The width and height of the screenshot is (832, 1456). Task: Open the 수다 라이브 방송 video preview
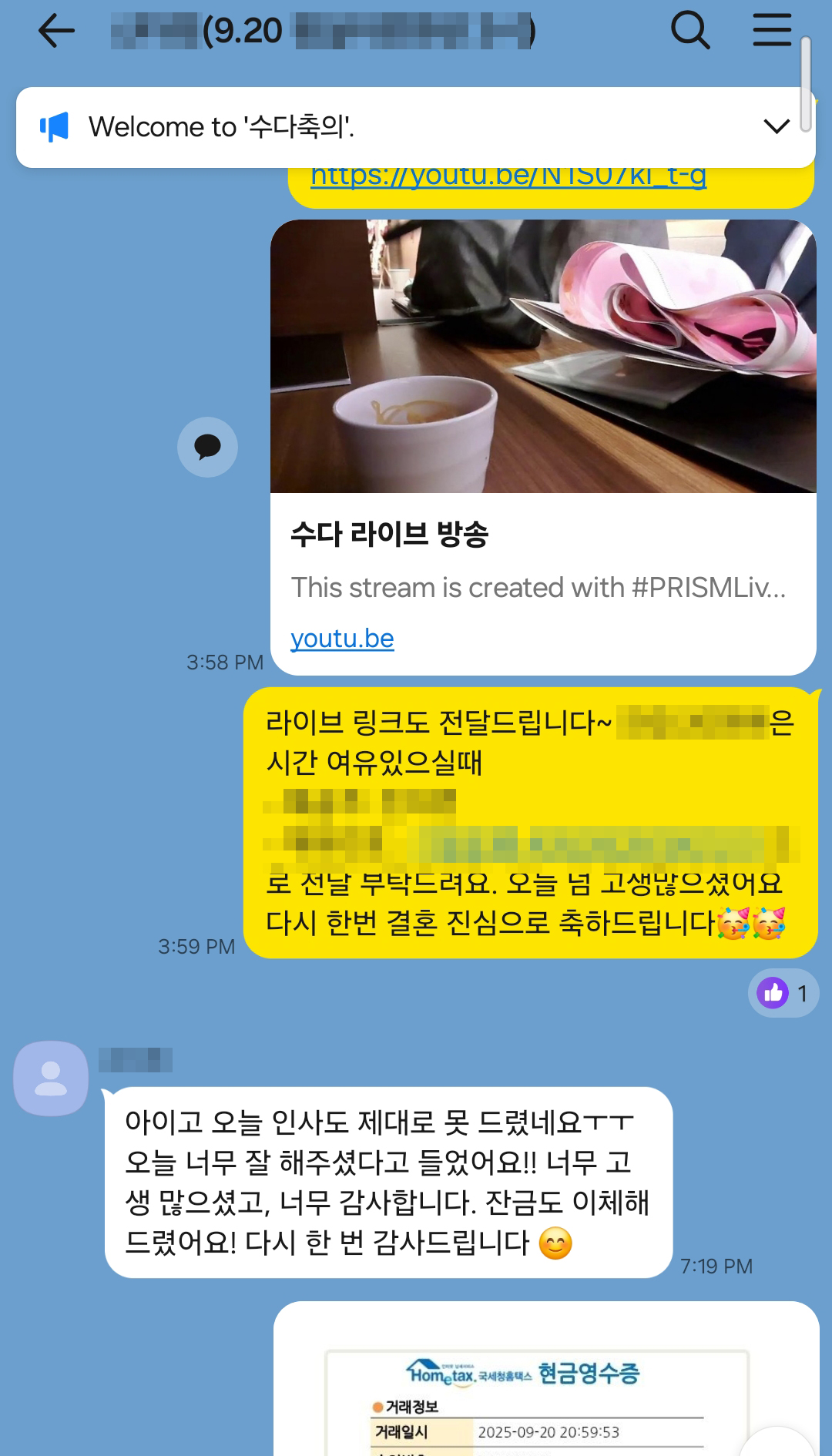pos(542,357)
